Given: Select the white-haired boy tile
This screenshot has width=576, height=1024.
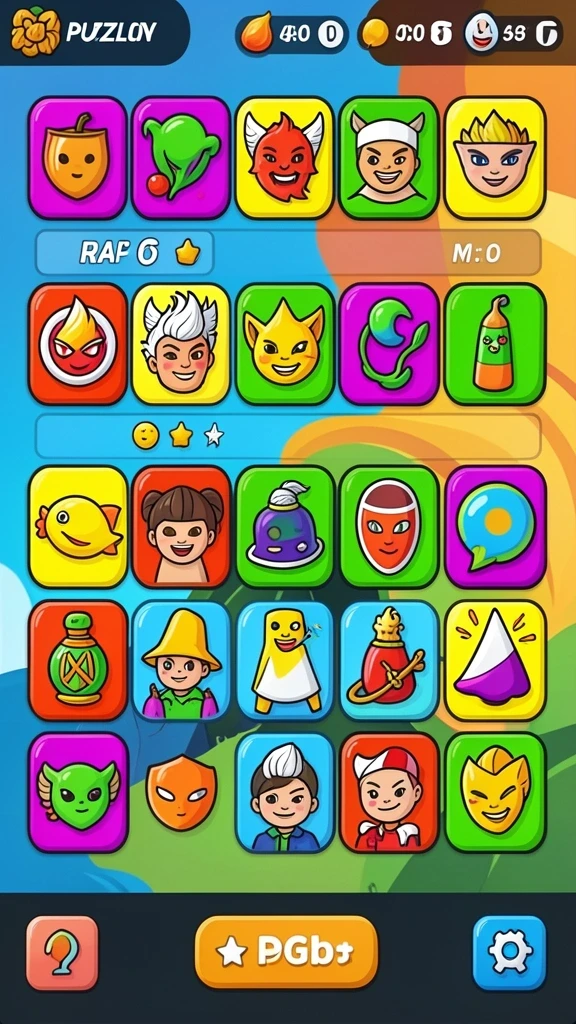Looking at the screenshot, I should [181, 344].
